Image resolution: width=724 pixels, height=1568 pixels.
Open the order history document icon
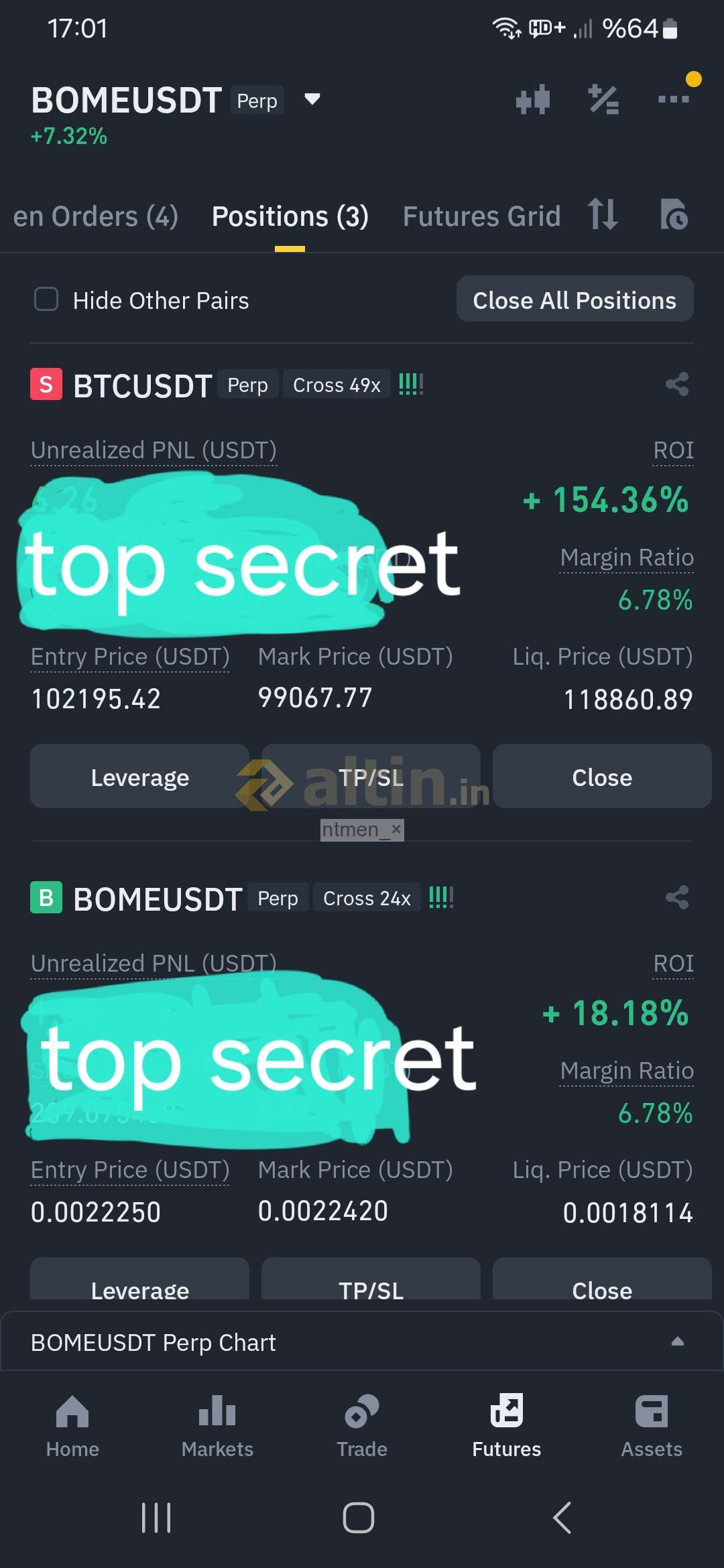[674, 214]
